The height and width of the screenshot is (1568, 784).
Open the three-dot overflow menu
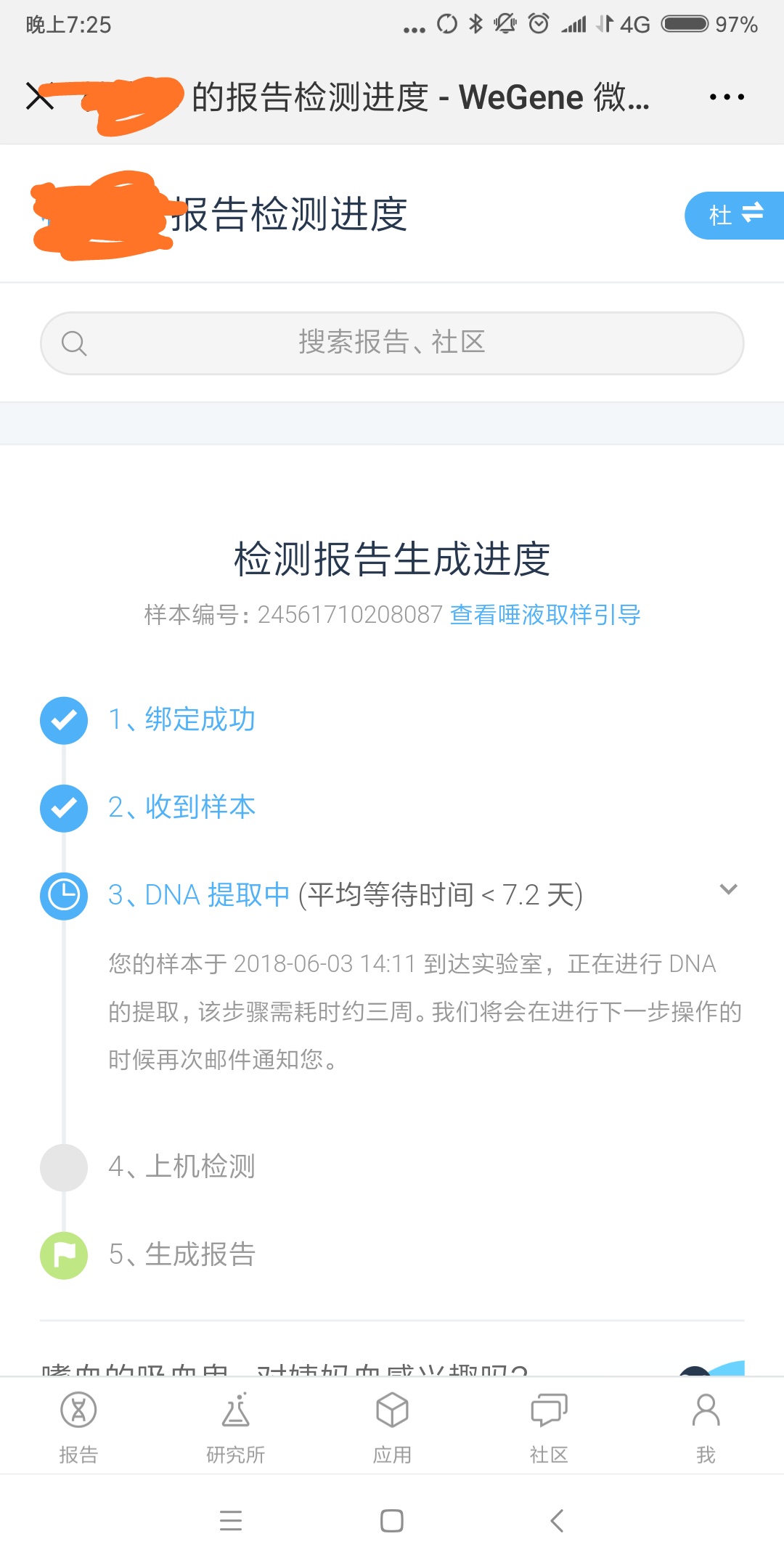(x=727, y=97)
